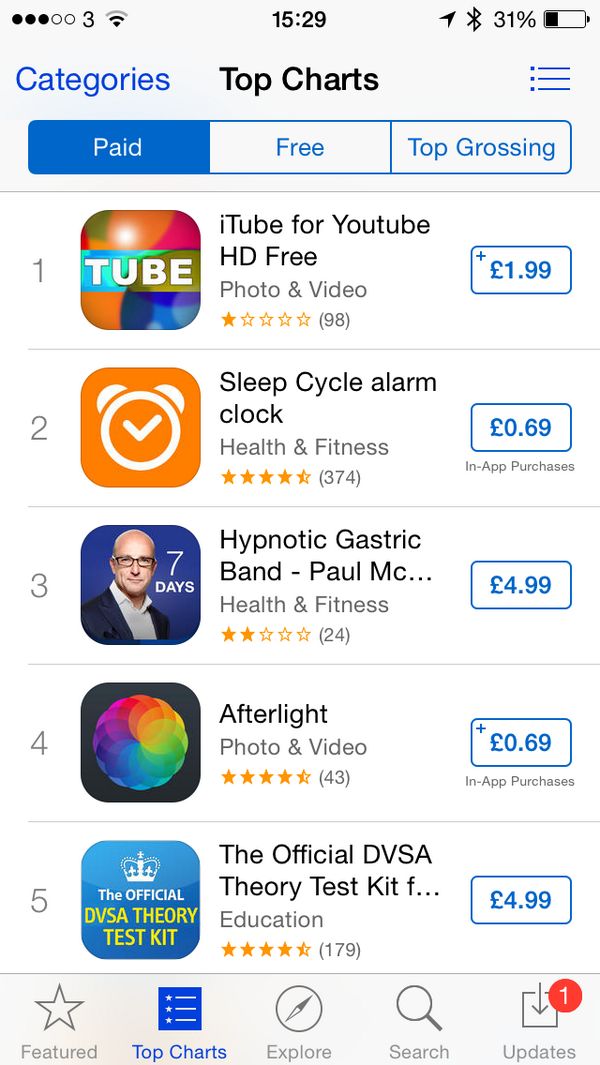The width and height of the screenshot is (600, 1065).
Task: Purchase Sleep Cycle alarm clock for £0.69
Action: pyautogui.click(x=520, y=428)
